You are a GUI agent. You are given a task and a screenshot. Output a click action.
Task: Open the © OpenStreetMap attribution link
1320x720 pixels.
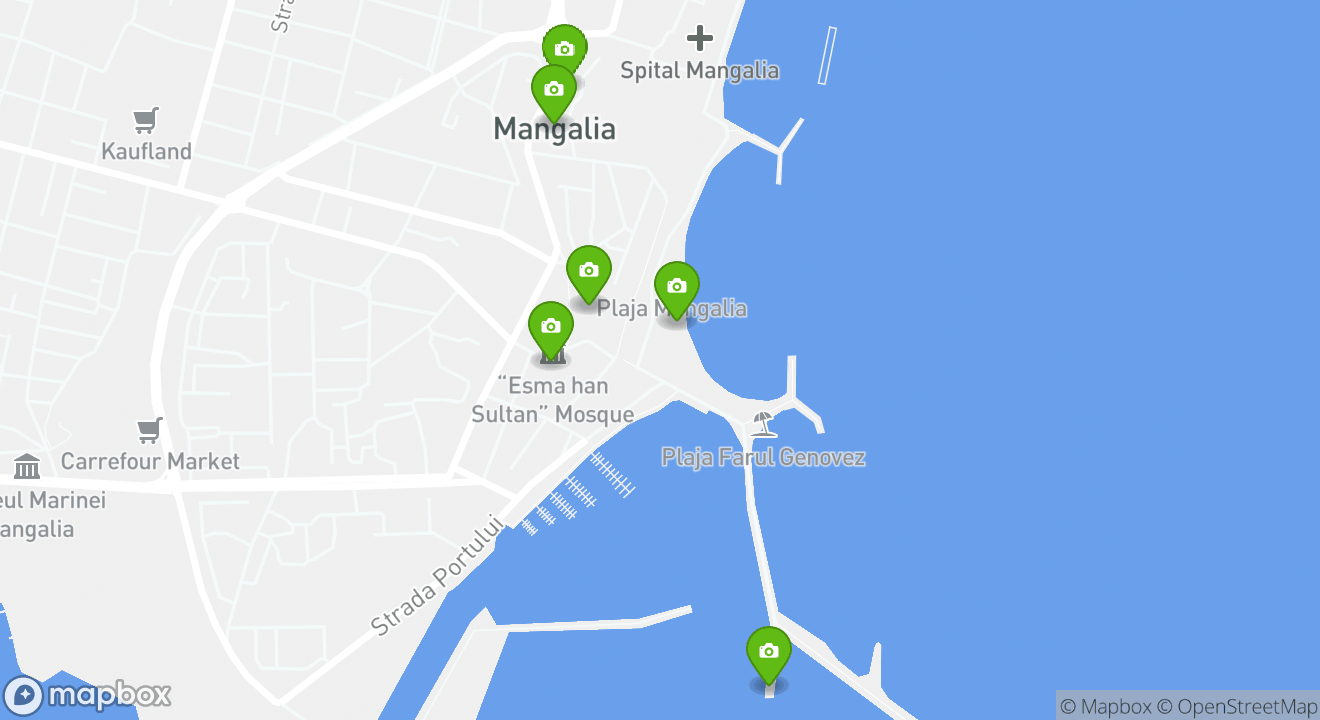1236,706
